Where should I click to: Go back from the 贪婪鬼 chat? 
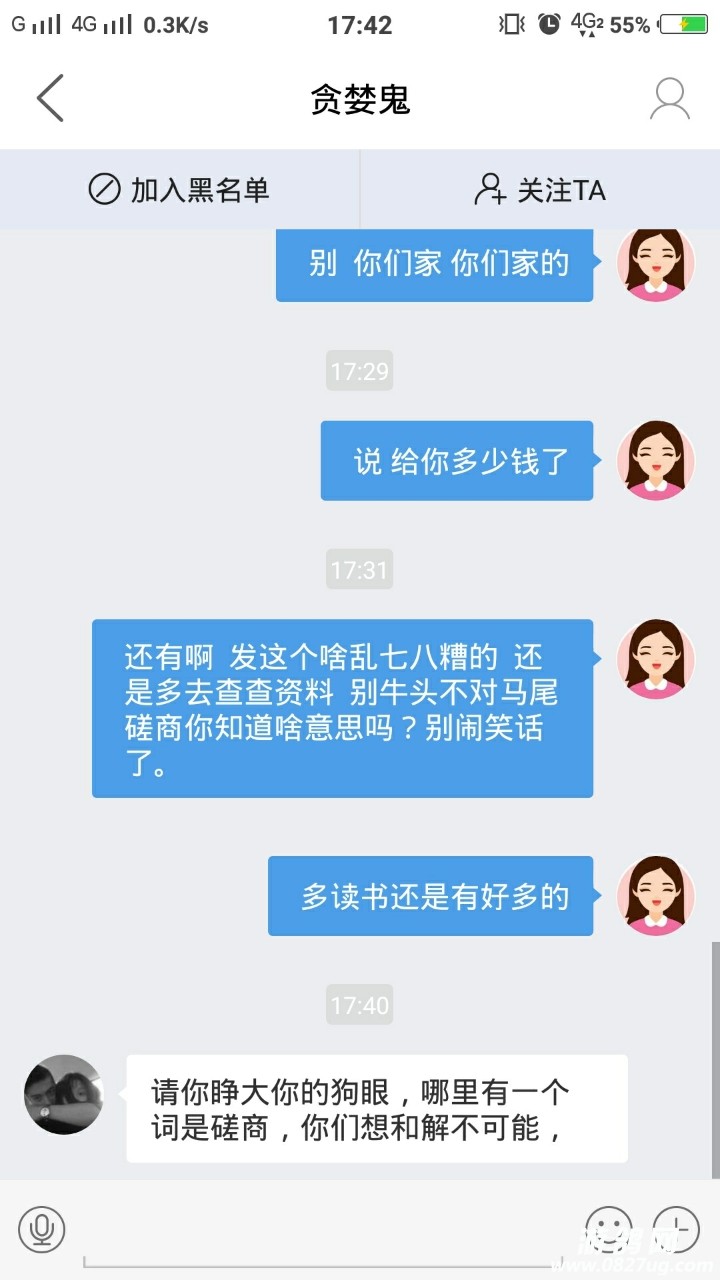(50, 98)
